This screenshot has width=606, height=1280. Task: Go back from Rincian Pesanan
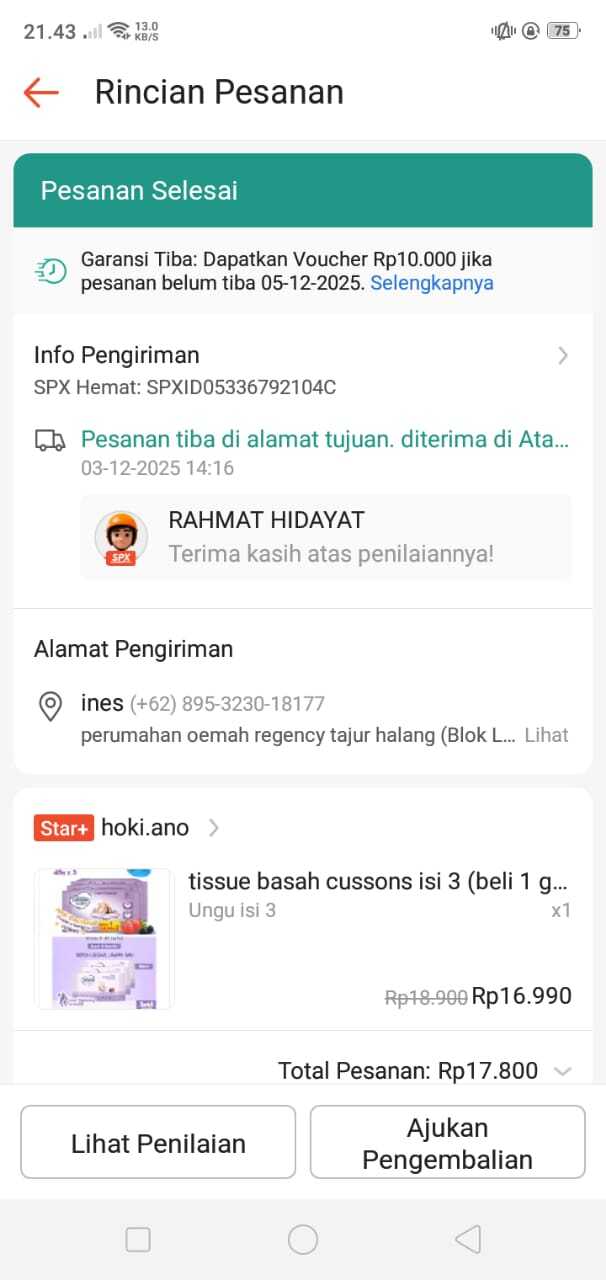click(41, 92)
